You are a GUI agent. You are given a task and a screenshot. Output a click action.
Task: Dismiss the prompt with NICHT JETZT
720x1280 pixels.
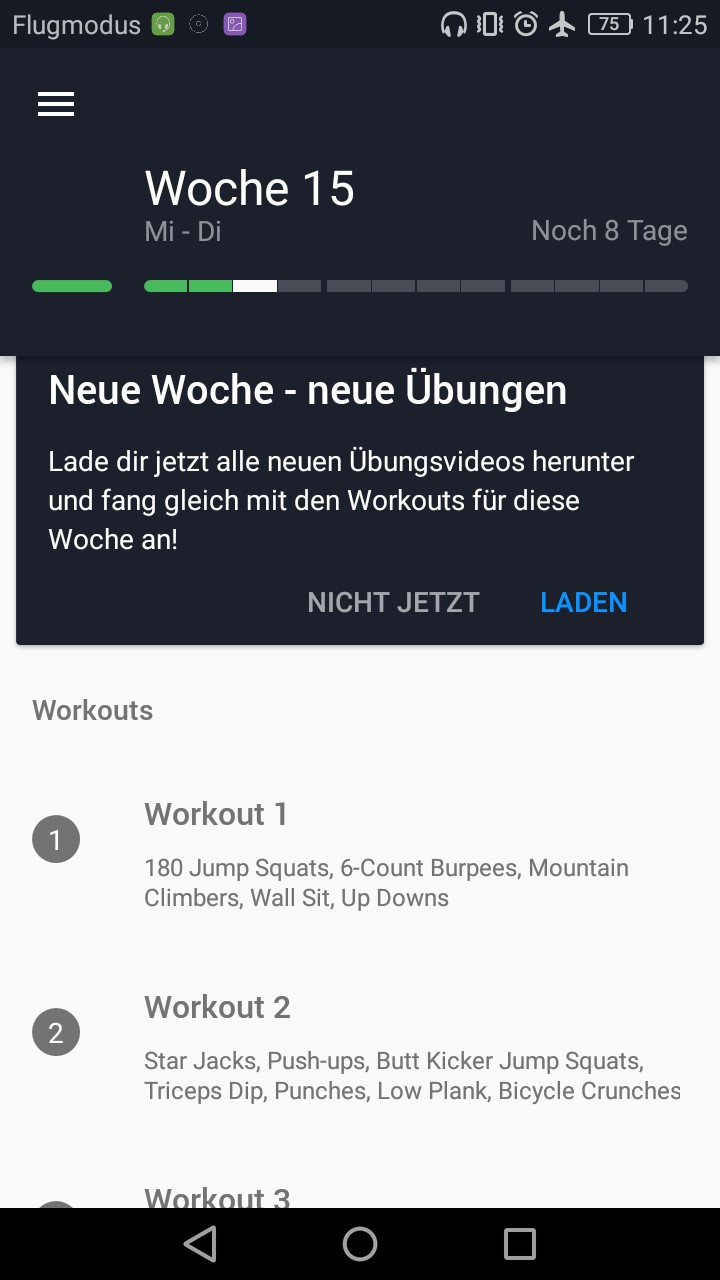393,602
